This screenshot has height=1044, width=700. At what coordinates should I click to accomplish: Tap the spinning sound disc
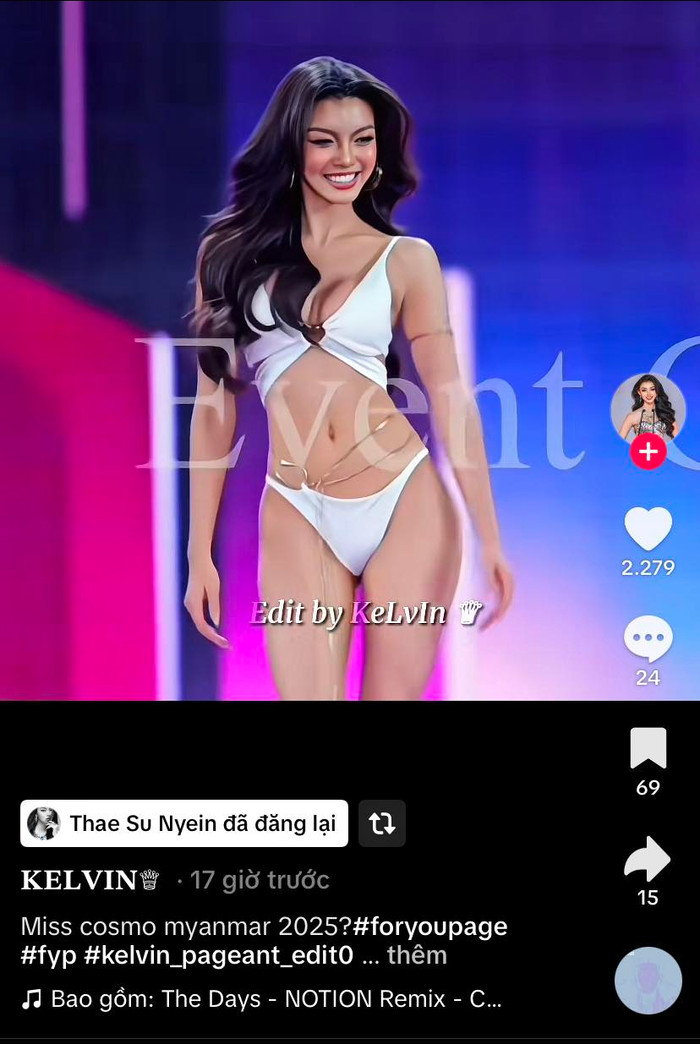coord(648,980)
